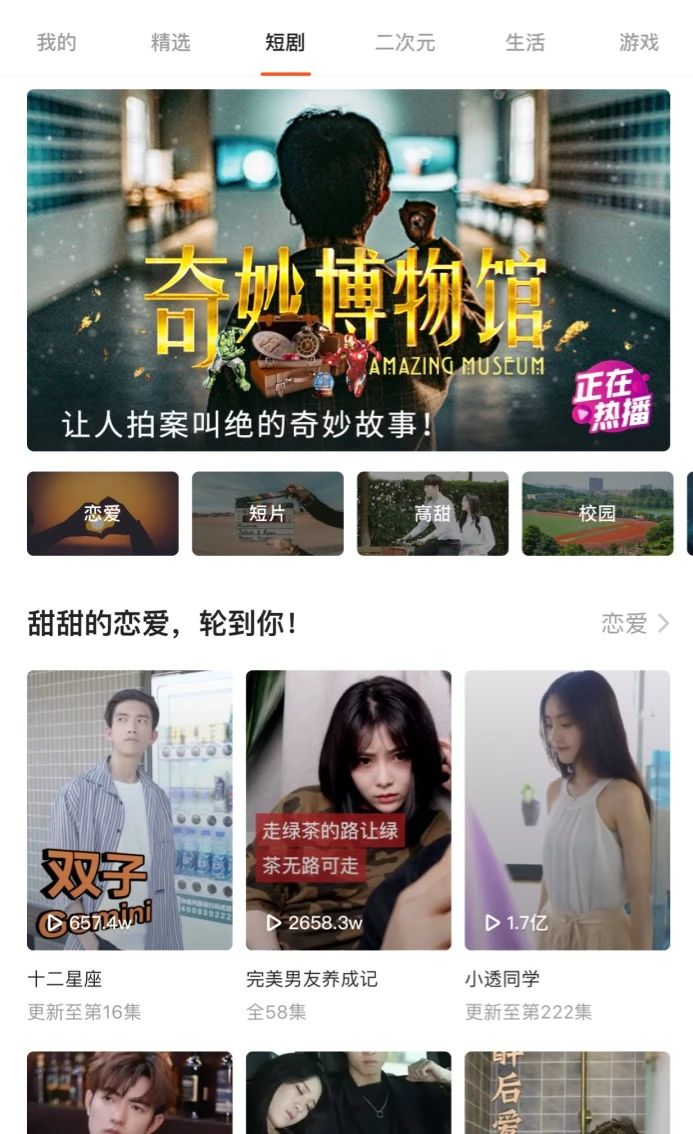
Task: Tap the 校园 category tile
Action: pos(597,514)
